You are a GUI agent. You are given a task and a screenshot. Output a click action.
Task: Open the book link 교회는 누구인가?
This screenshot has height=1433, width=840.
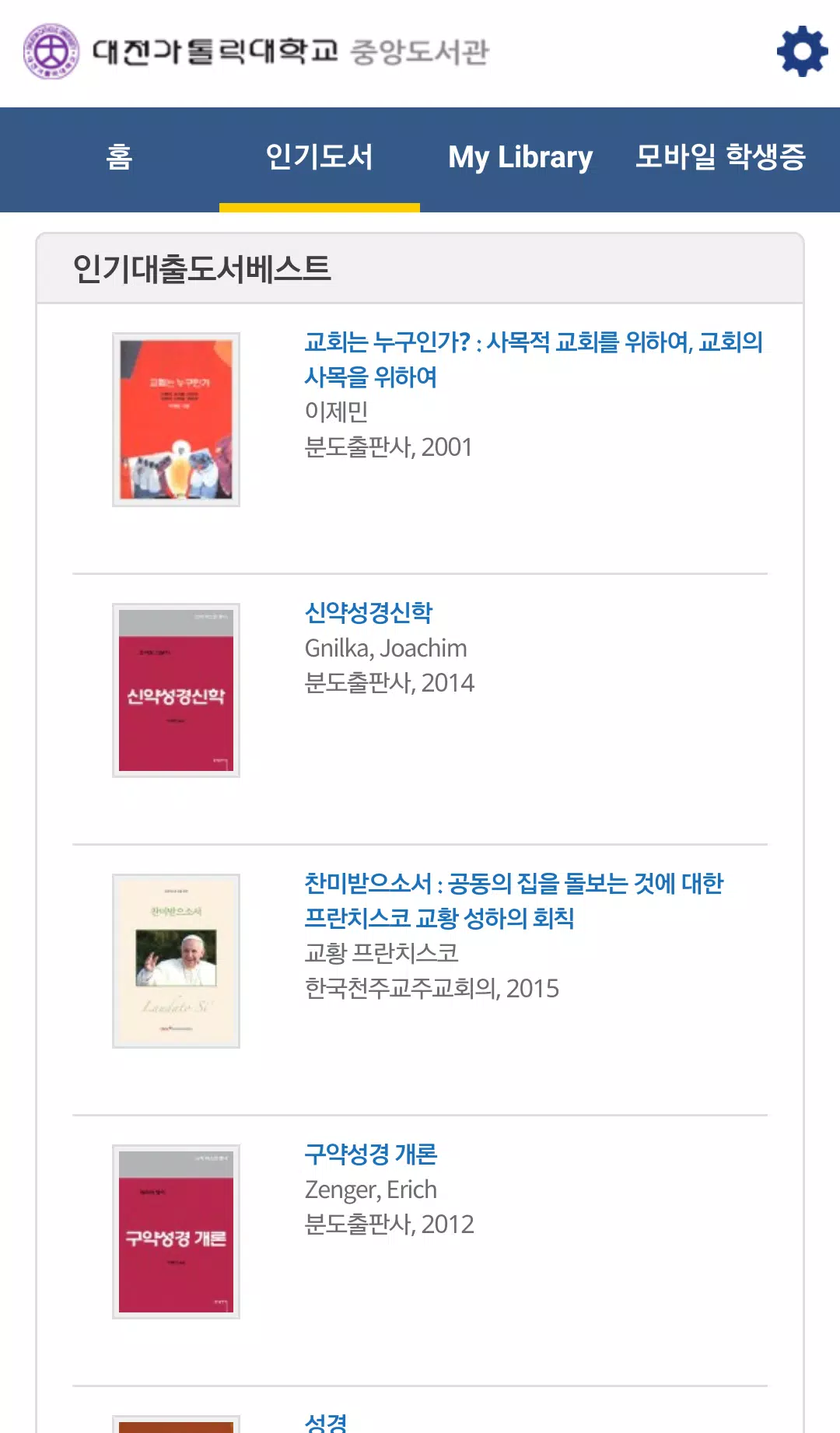tap(534, 359)
